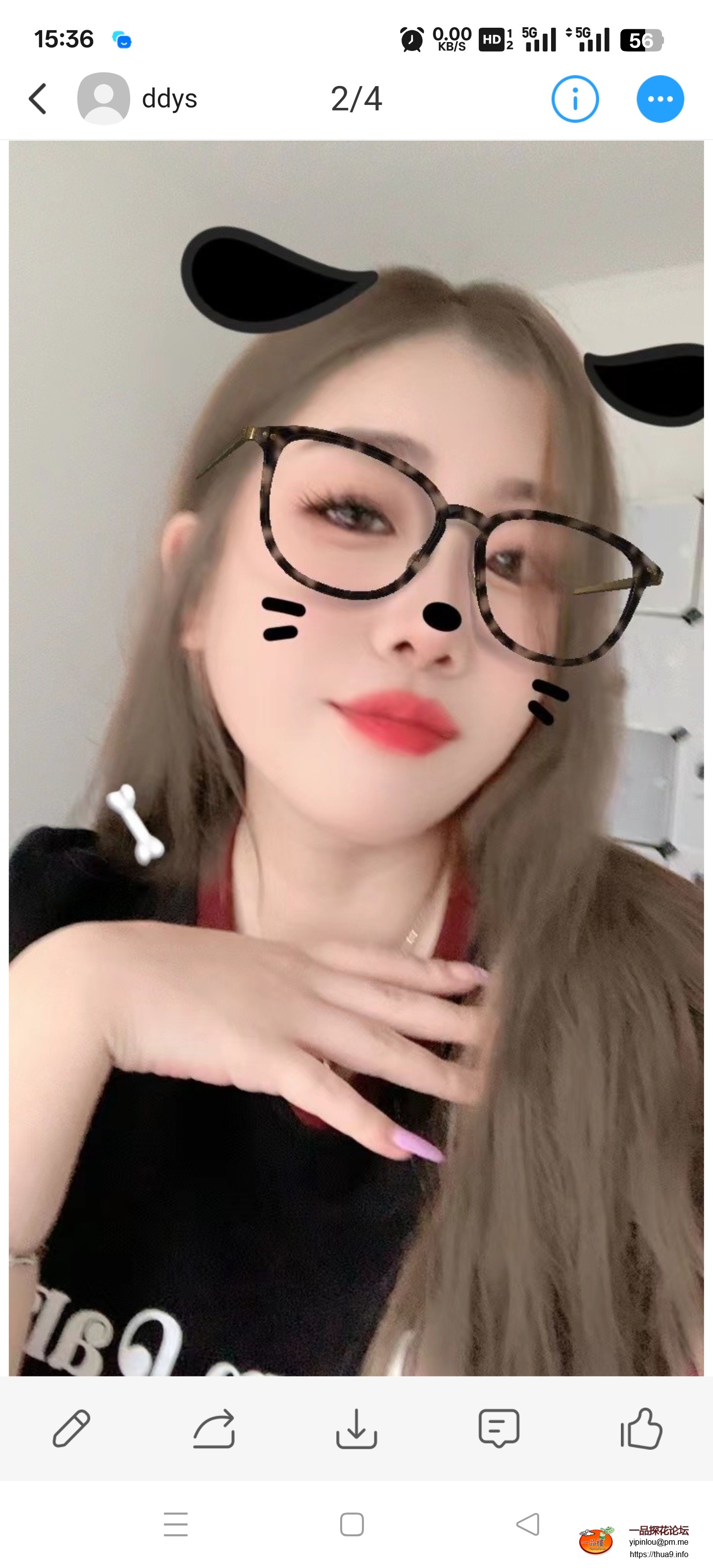Viewport: 713px width, 1568px height.
Task: Open ddys profile avatar
Action: click(103, 98)
